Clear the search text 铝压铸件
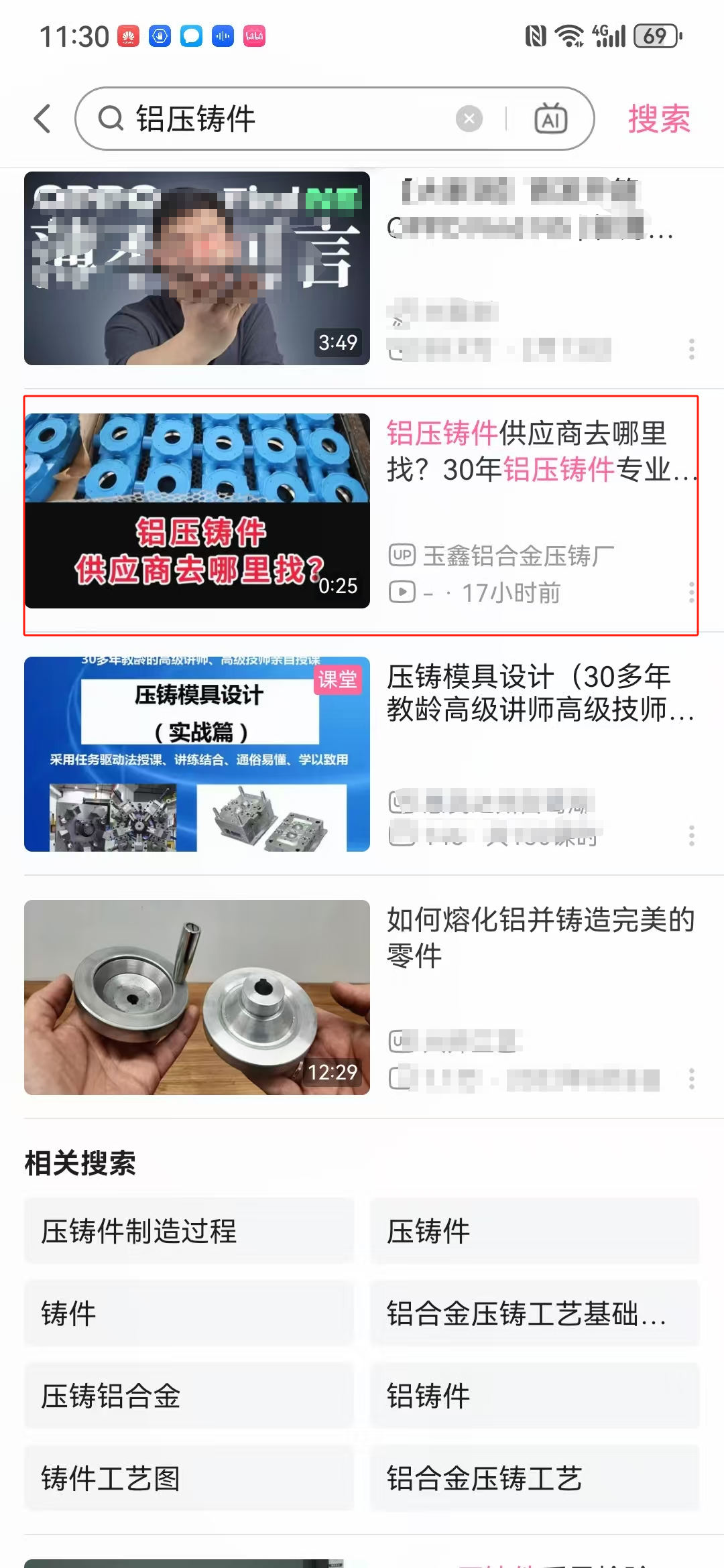This screenshot has height=1568, width=724. pyautogui.click(x=469, y=119)
